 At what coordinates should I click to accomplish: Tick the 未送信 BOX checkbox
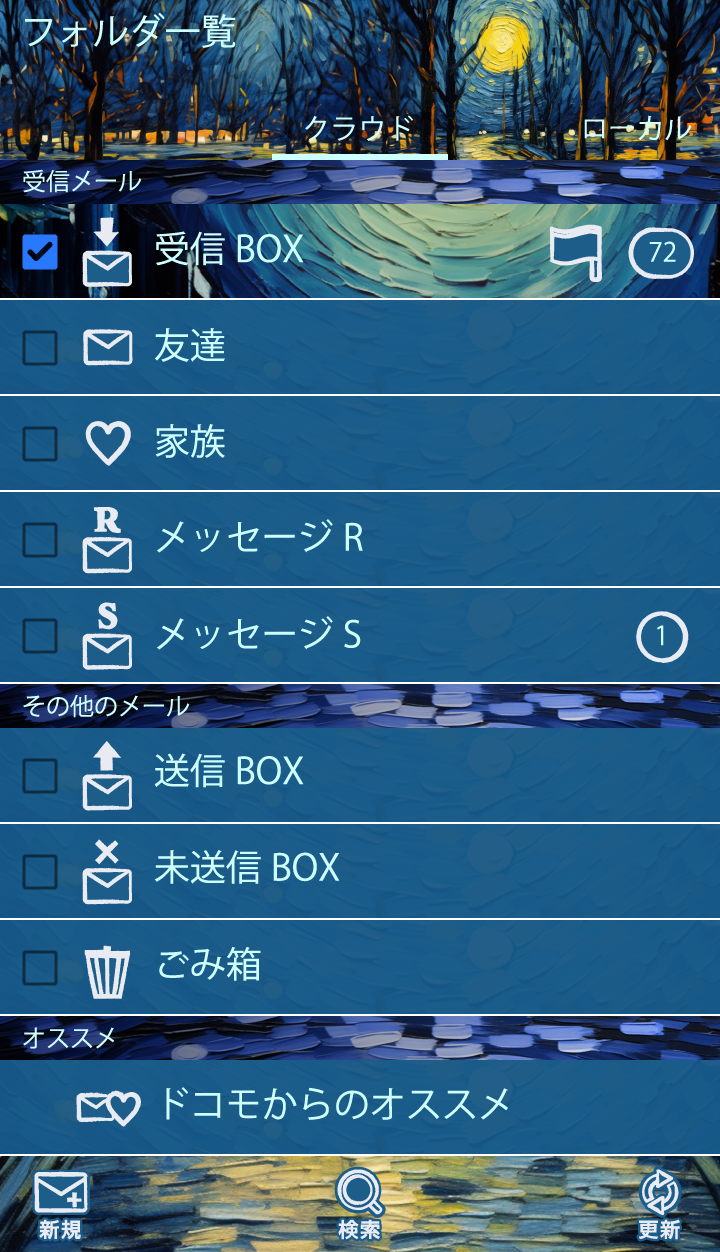click(x=40, y=872)
